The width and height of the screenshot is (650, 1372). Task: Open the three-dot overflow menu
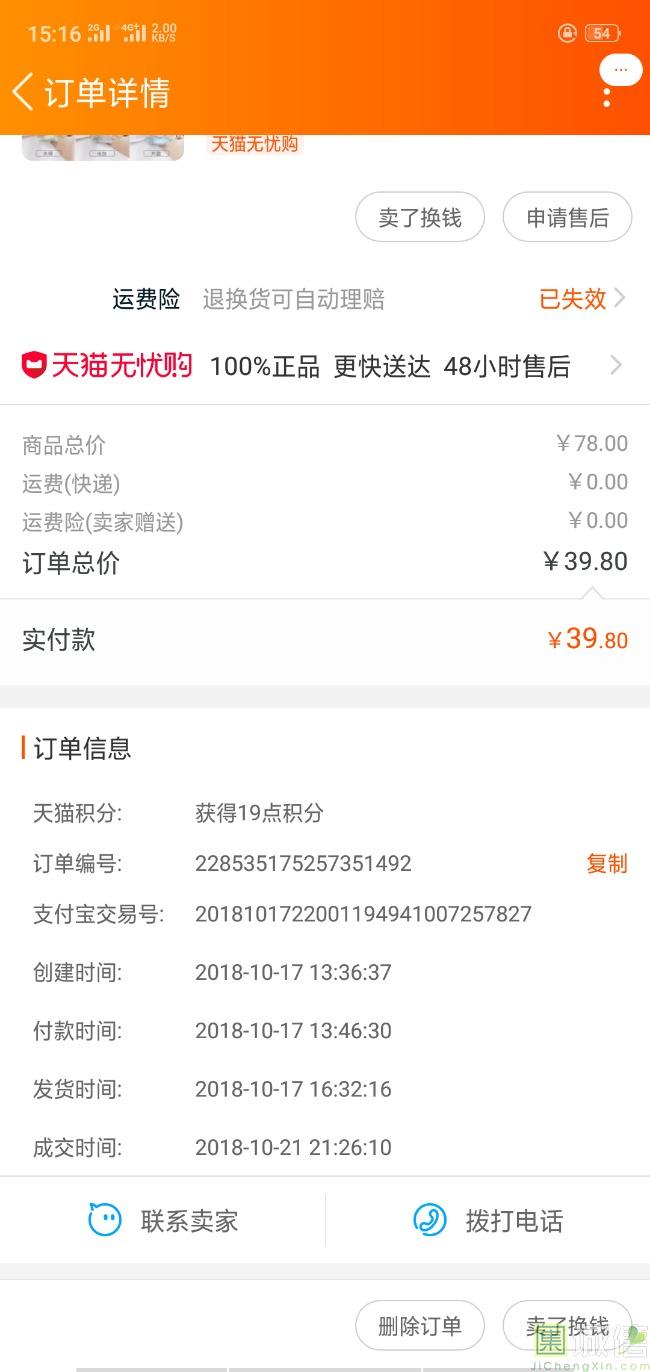point(607,97)
